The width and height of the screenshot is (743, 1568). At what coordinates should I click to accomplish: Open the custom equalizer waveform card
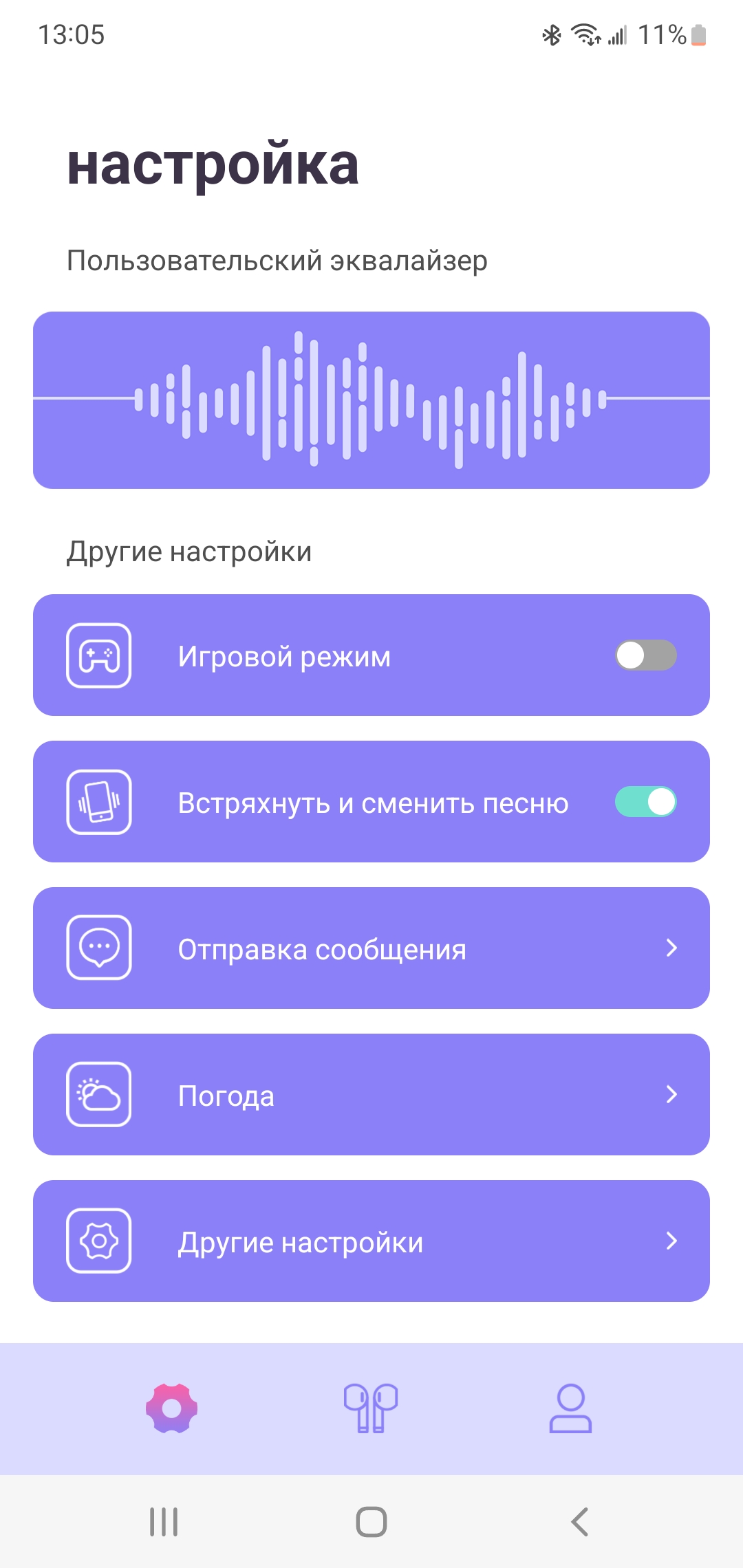point(371,400)
